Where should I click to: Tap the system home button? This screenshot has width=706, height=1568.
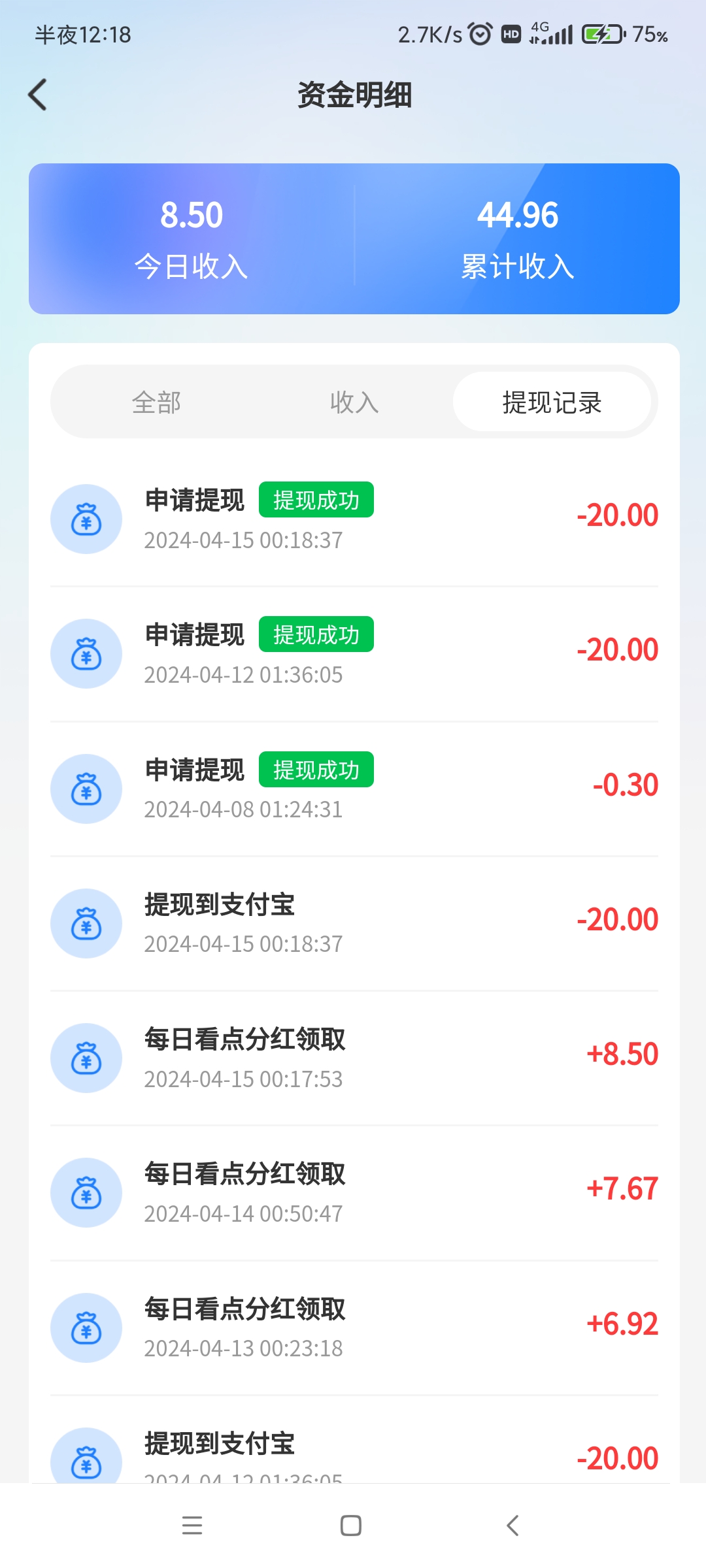pyautogui.click(x=351, y=1526)
